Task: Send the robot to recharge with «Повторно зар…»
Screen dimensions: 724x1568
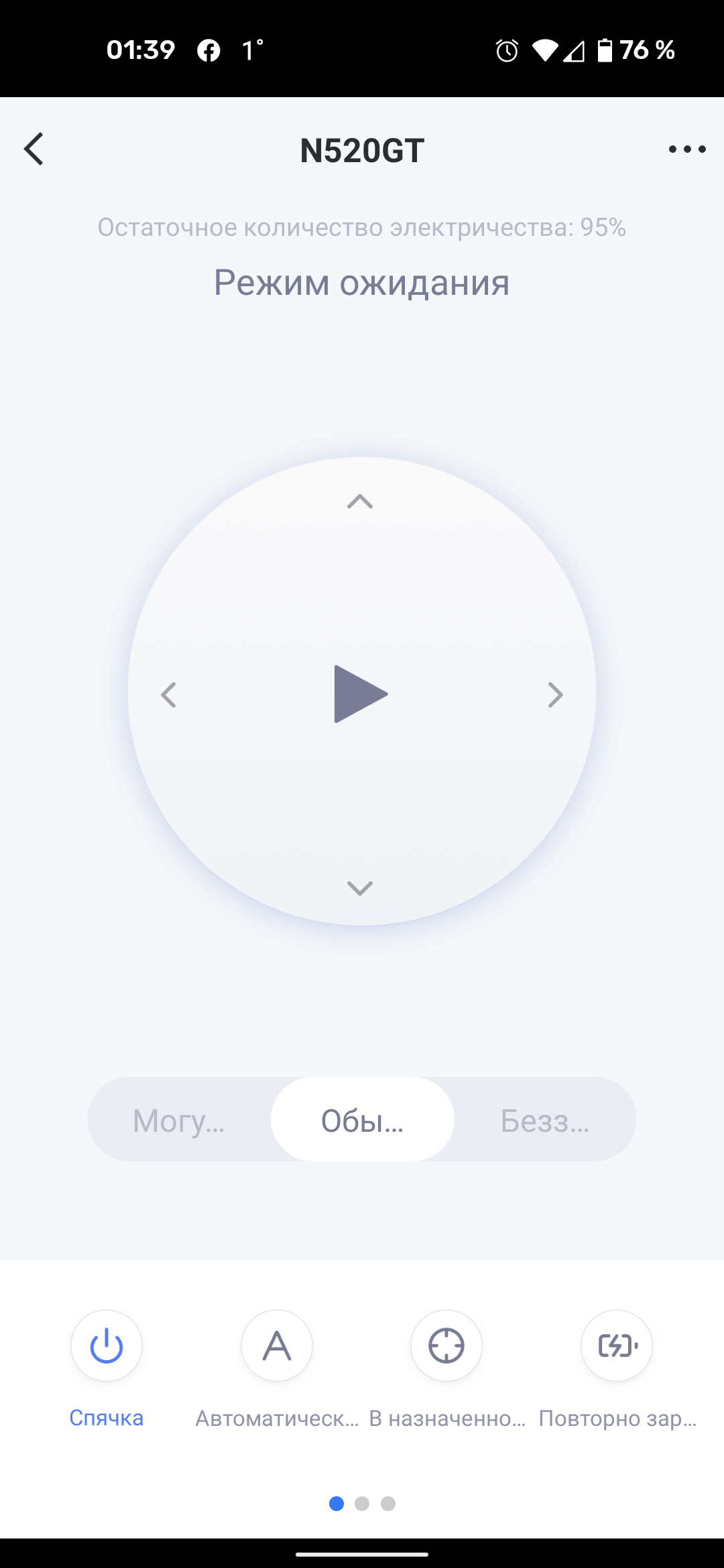Action: [x=617, y=1346]
